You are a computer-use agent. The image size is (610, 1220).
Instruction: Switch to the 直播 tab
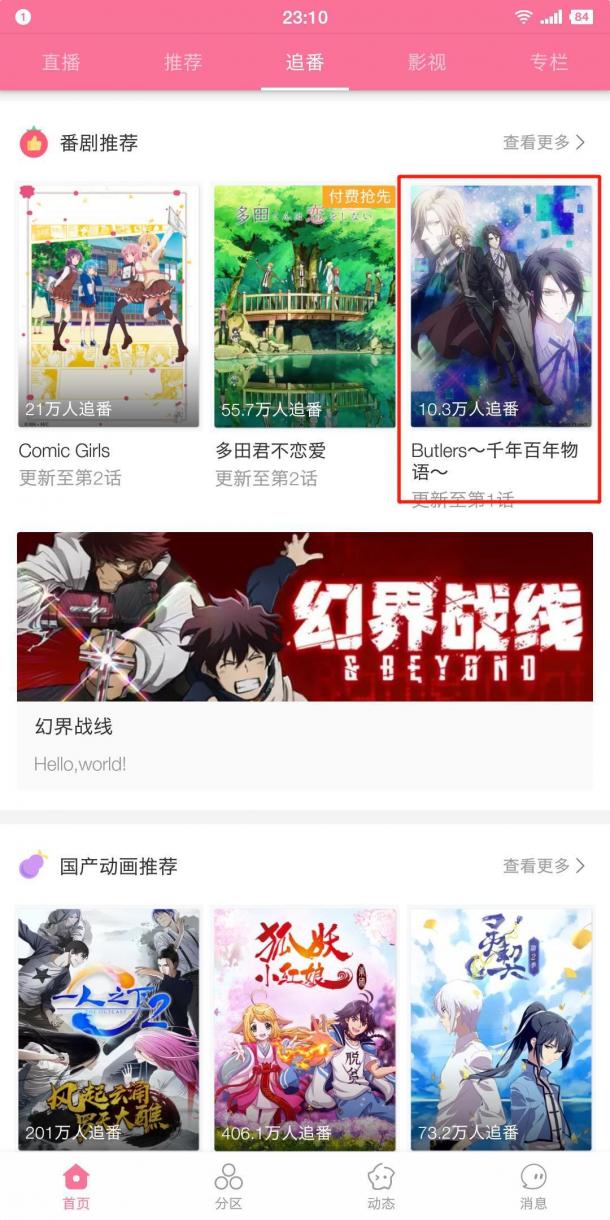[61, 62]
